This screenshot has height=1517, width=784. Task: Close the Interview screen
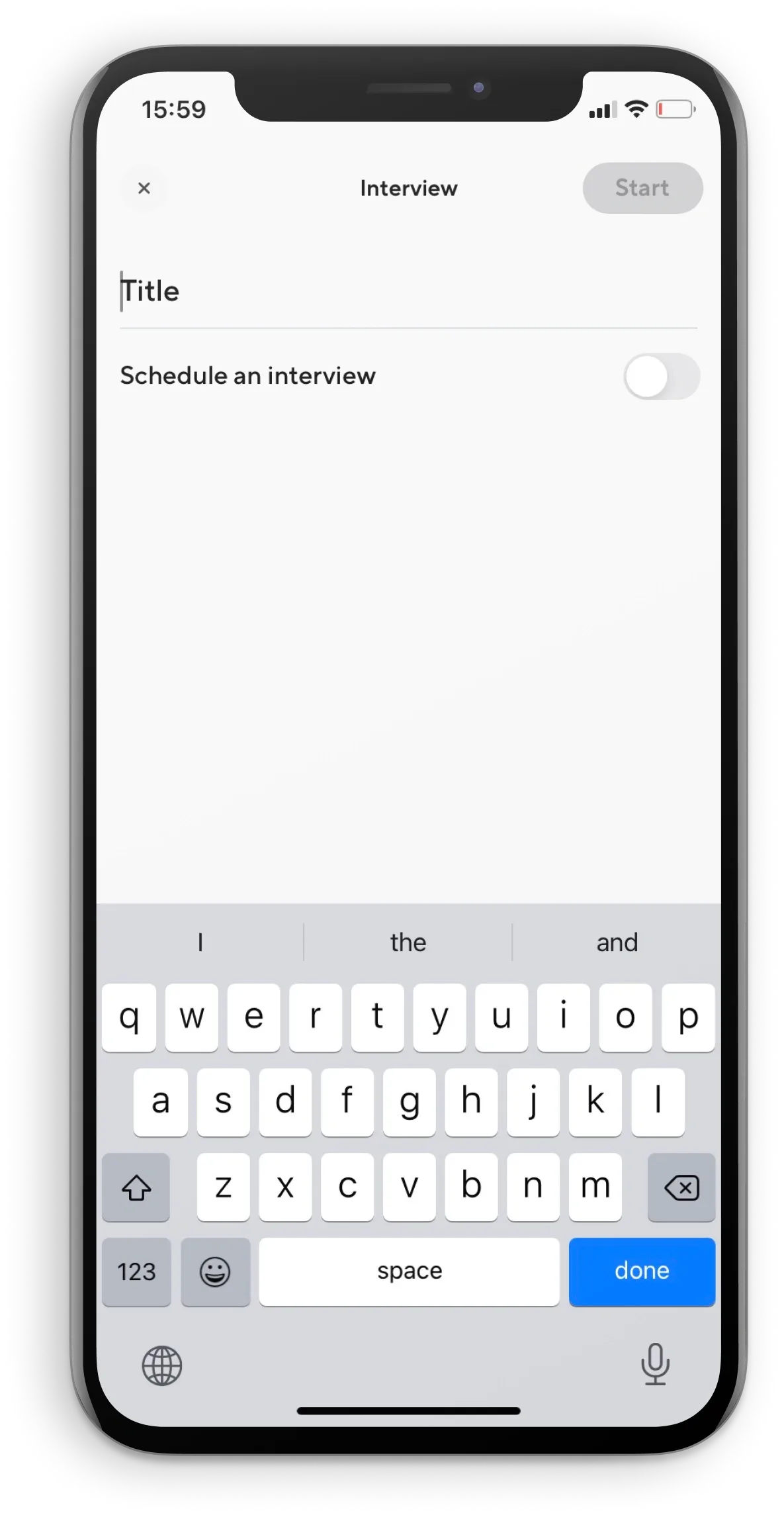click(144, 189)
